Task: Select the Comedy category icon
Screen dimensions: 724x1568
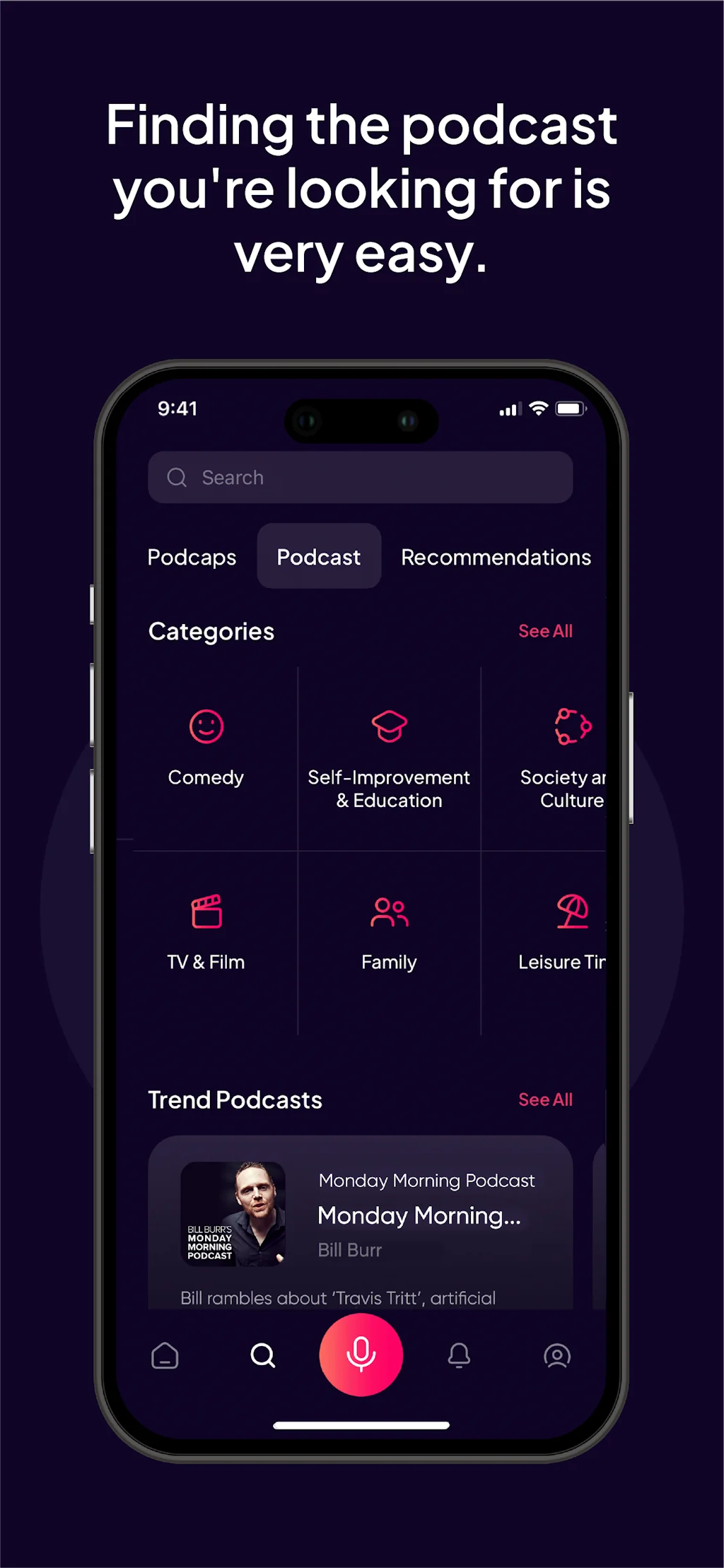Action: [x=206, y=726]
